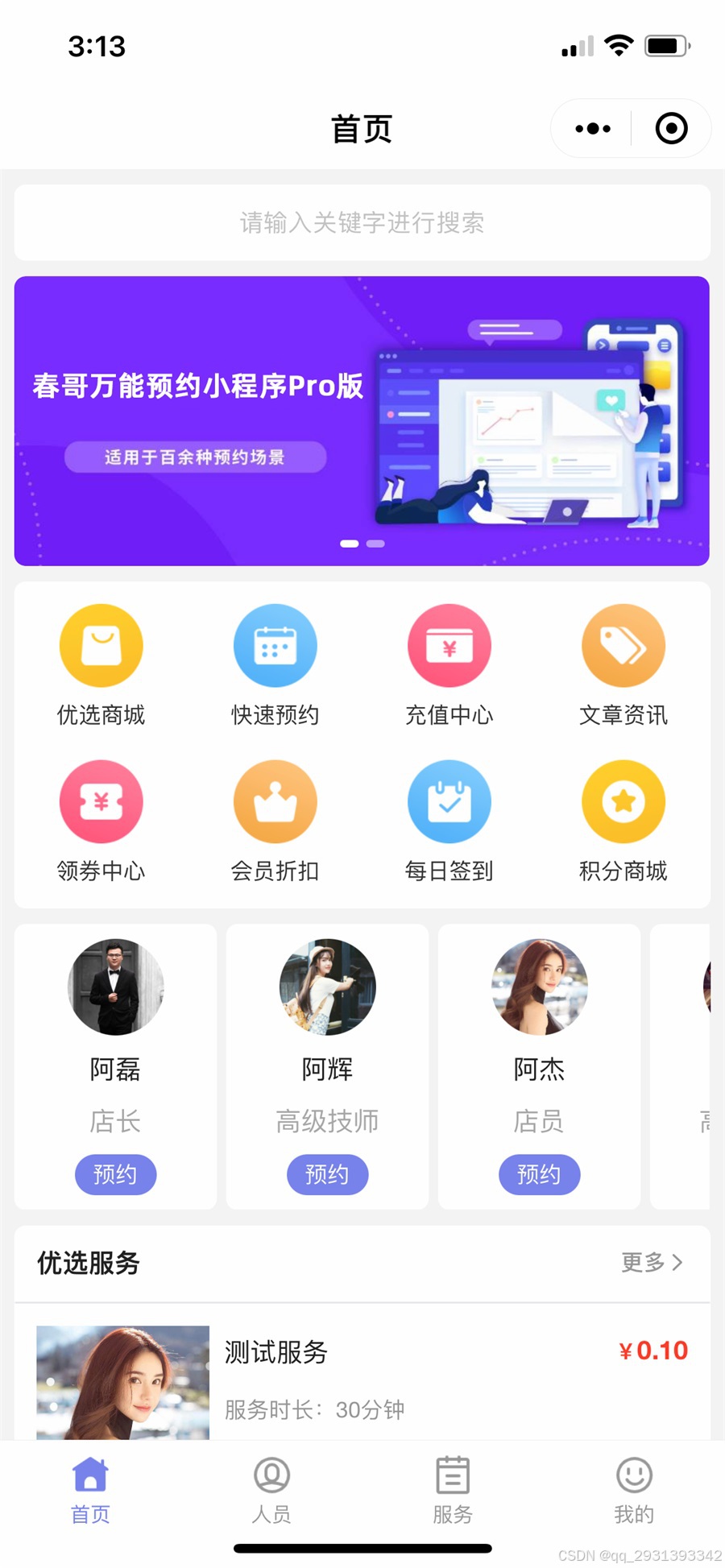The height and width of the screenshot is (1568, 725).
Task: Select the 快速预约 quick booking icon
Action: [x=274, y=645]
